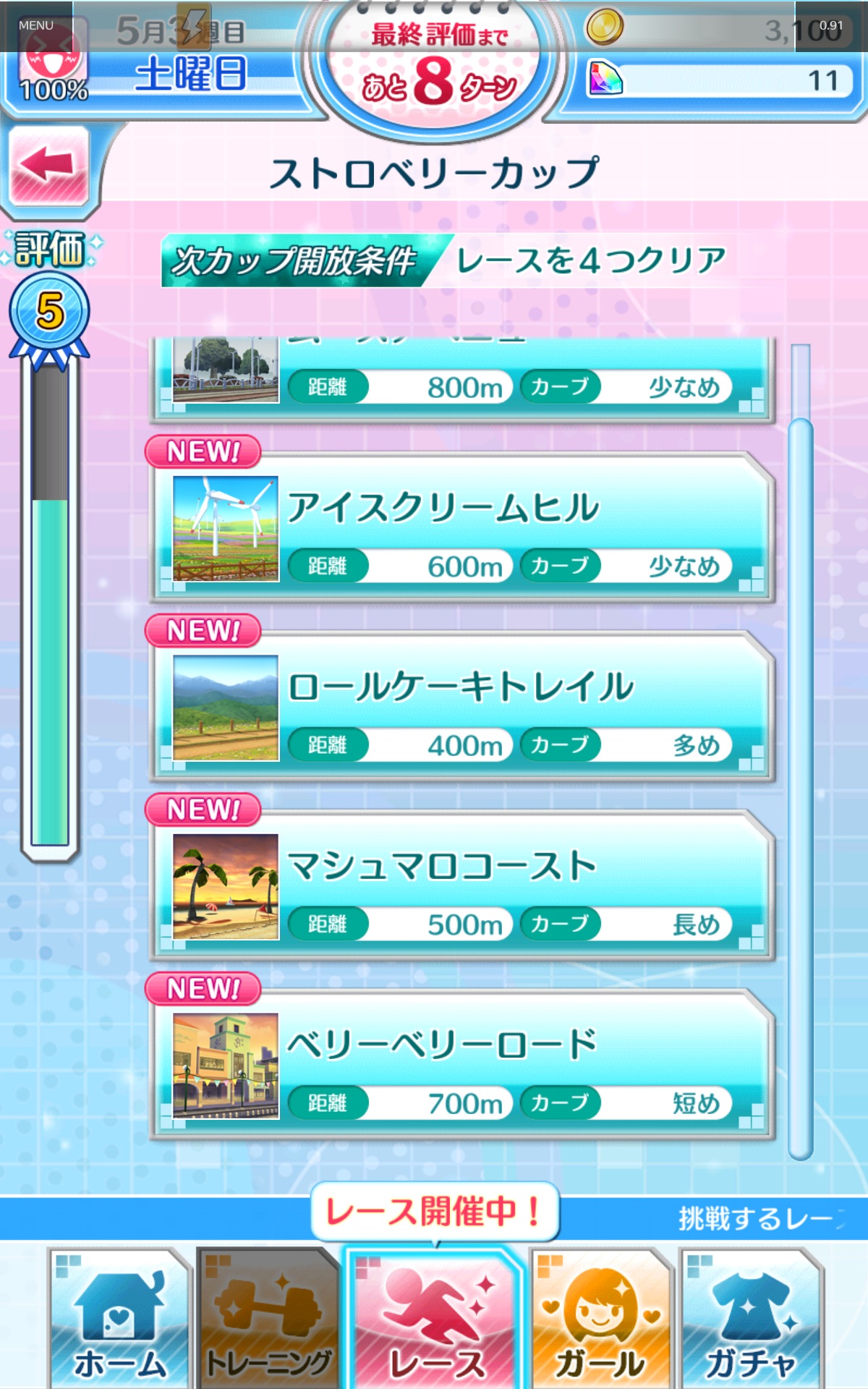This screenshot has height=1389, width=868.
Task: Open the MENU in the top corner
Action: 36,25
